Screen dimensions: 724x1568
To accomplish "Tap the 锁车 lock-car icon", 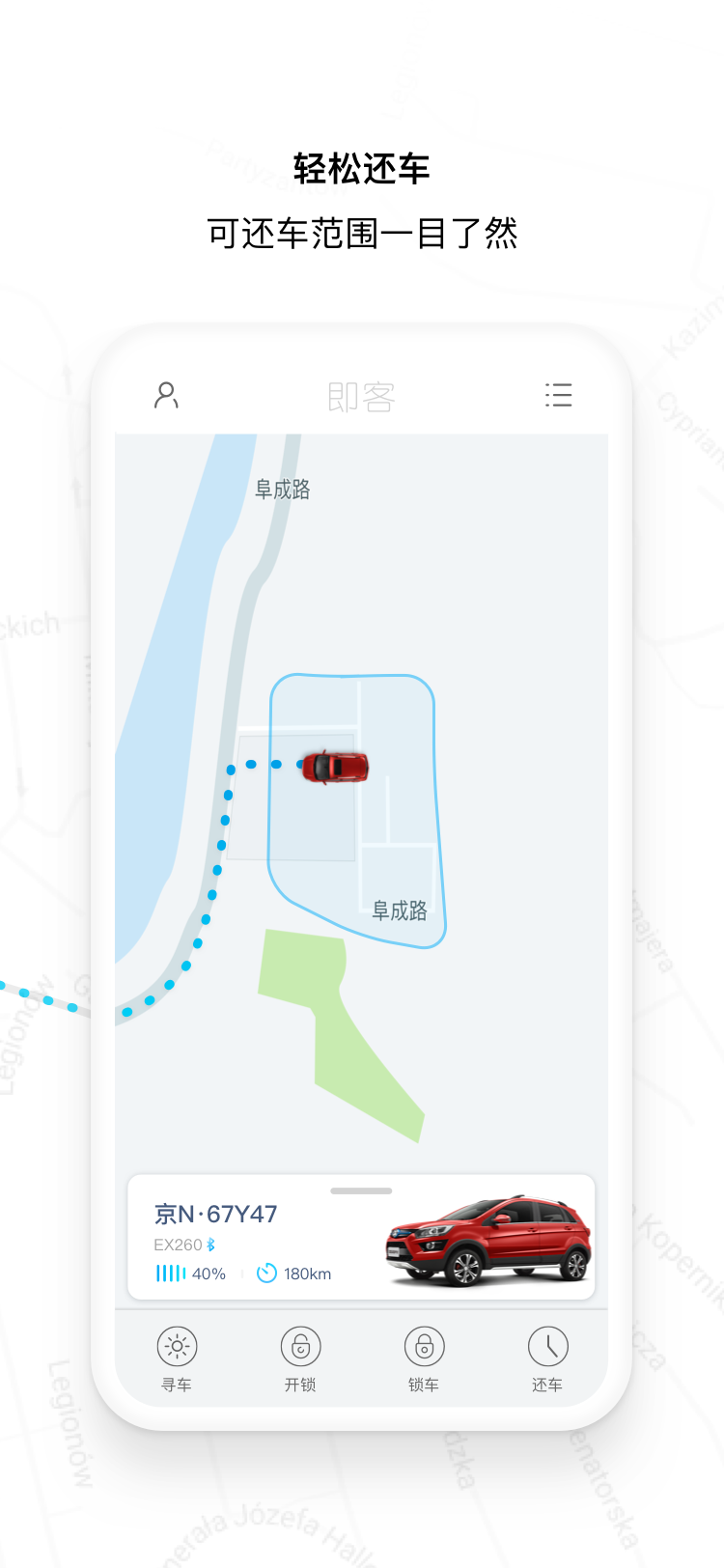I will pyautogui.click(x=423, y=1345).
